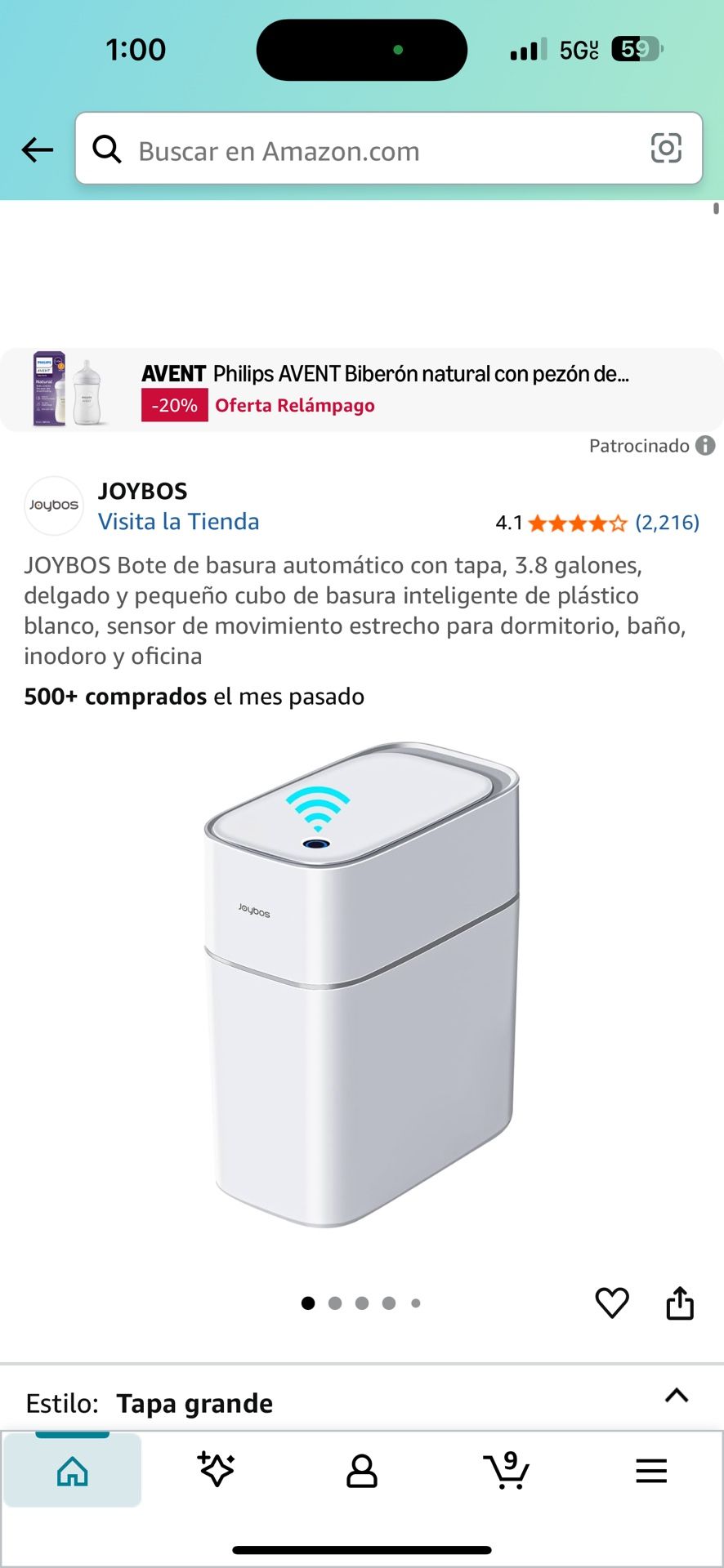Add product to wish list with heart
The height and width of the screenshot is (1568, 724).
coord(611,1303)
